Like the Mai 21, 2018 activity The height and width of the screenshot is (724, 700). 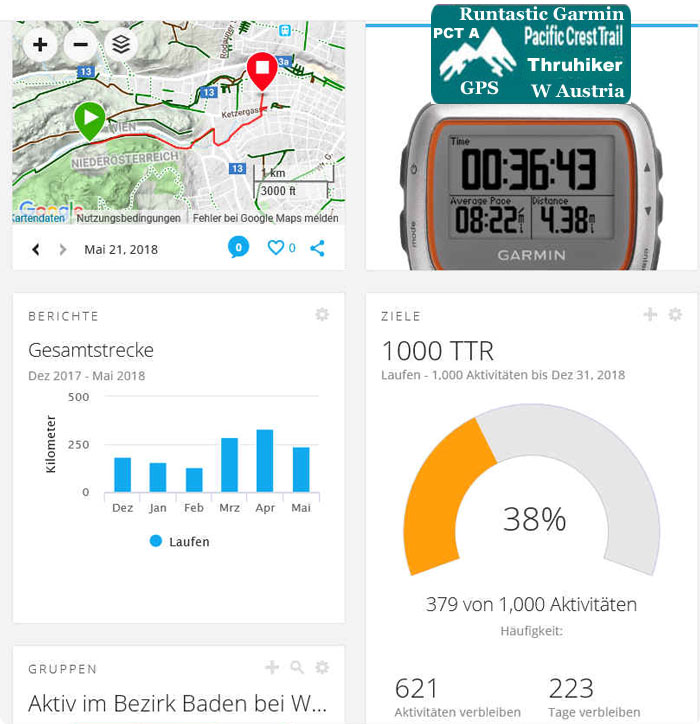[x=276, y=248]
